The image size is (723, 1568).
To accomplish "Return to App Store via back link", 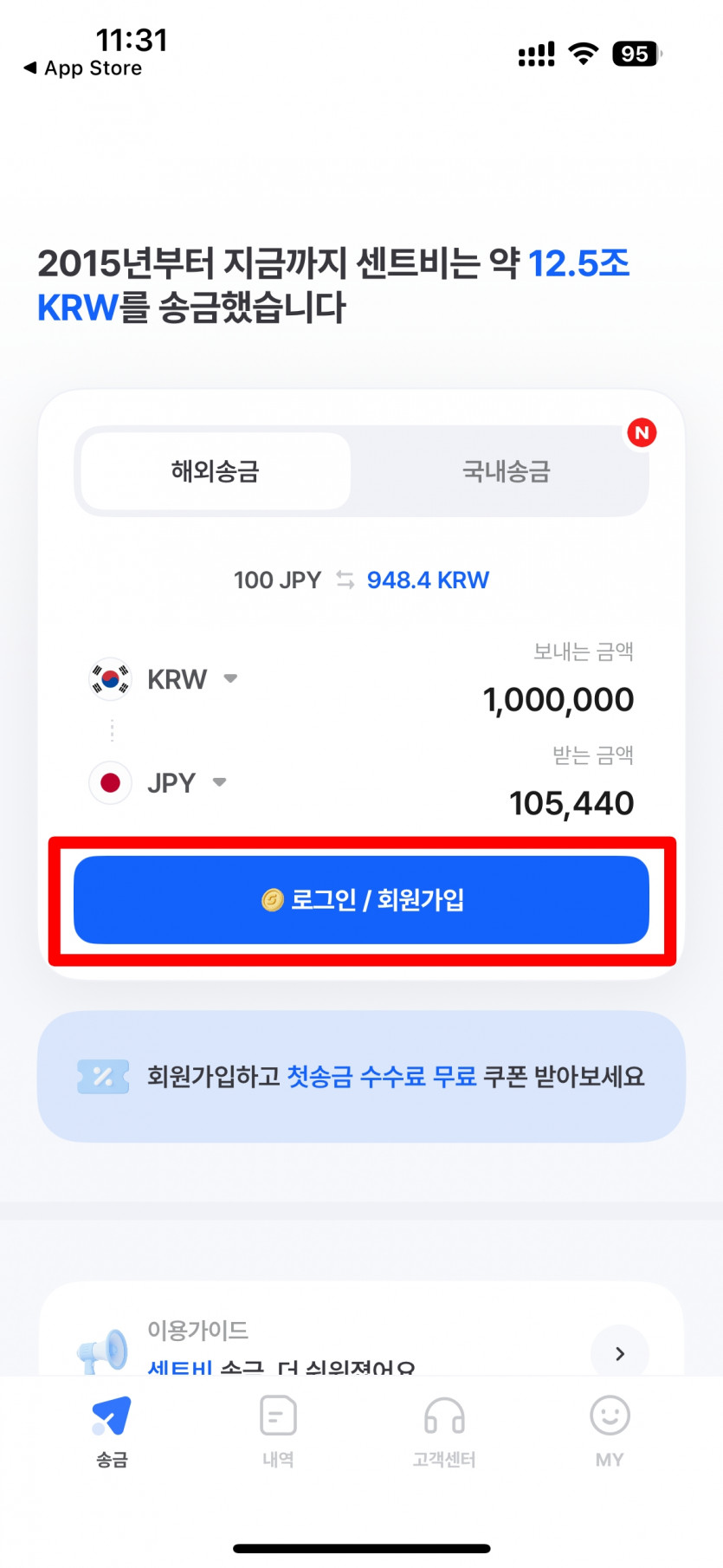I will pyautogui.click(x=83, y=68).
